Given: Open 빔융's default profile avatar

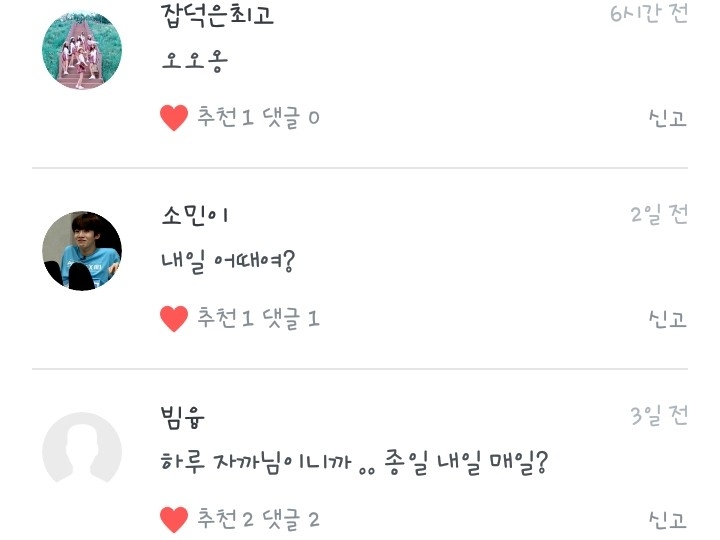Looking at the screenshot, I should (x=82, y=451).
